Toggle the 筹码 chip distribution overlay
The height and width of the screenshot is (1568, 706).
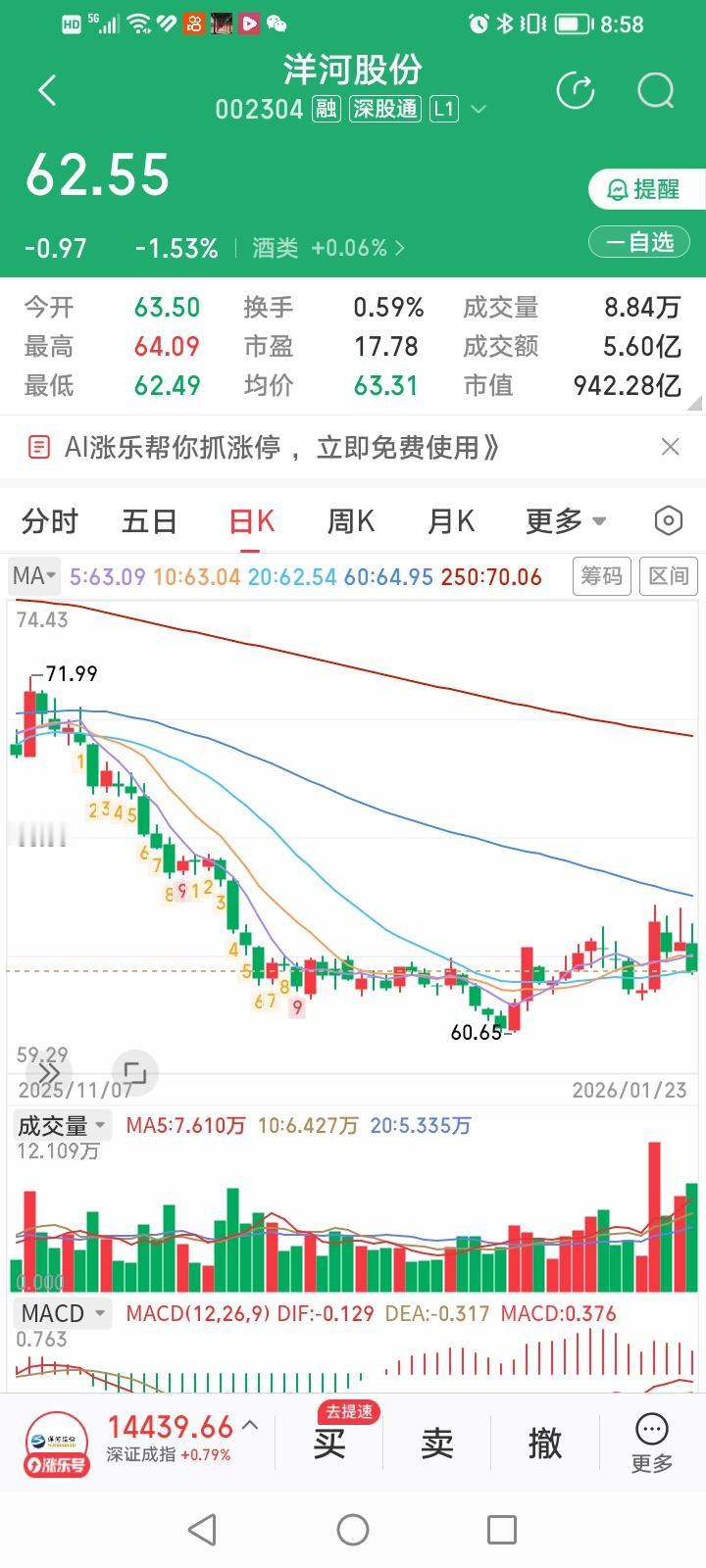tap(601, 576)
